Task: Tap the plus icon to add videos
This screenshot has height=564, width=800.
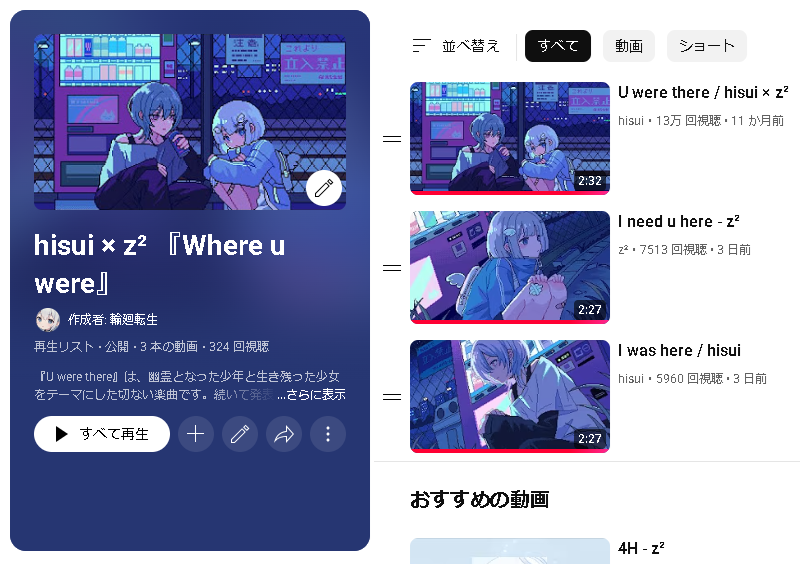Action: (196, 434)
